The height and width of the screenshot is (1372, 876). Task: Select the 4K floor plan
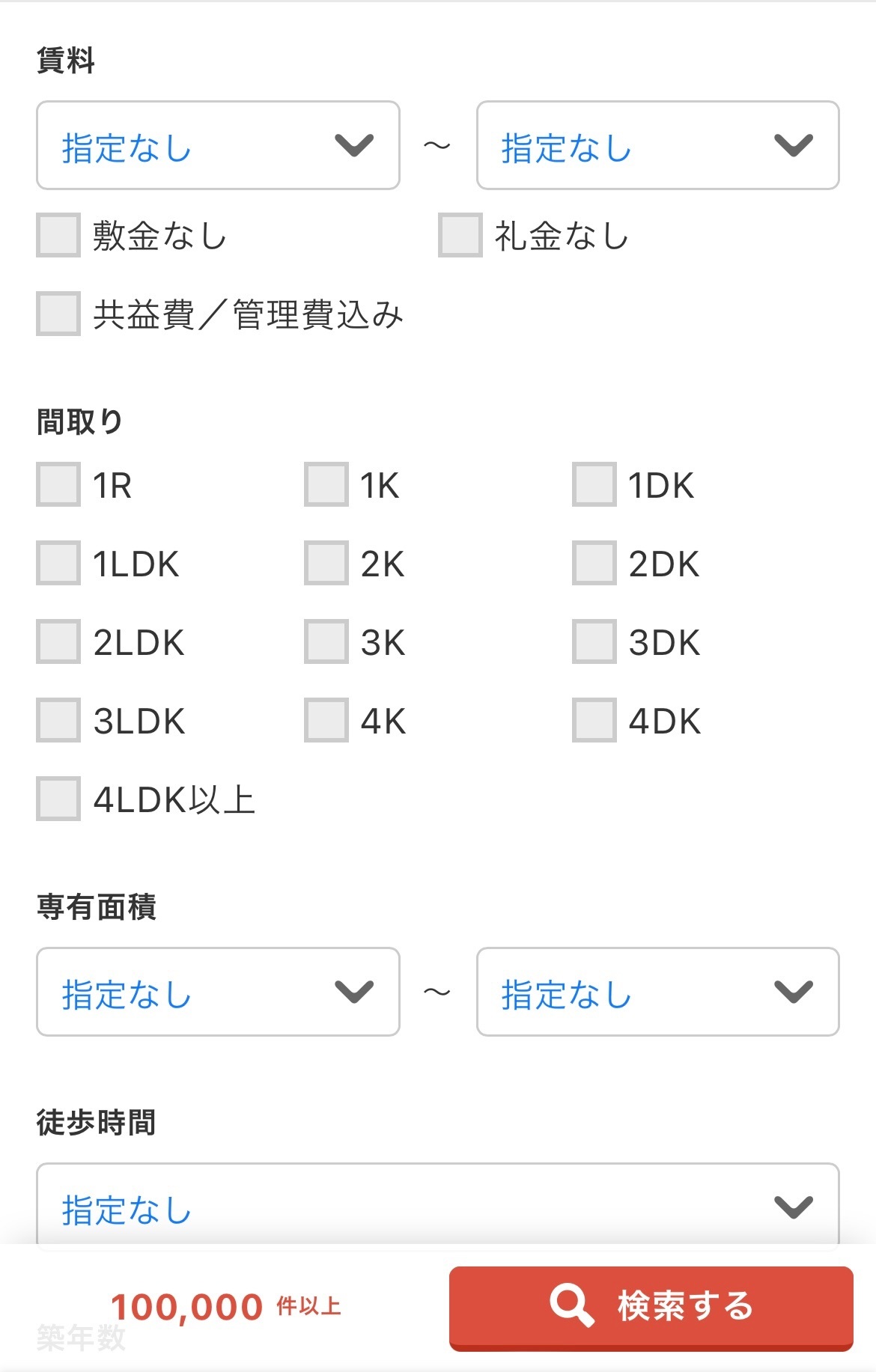[326, 720]
